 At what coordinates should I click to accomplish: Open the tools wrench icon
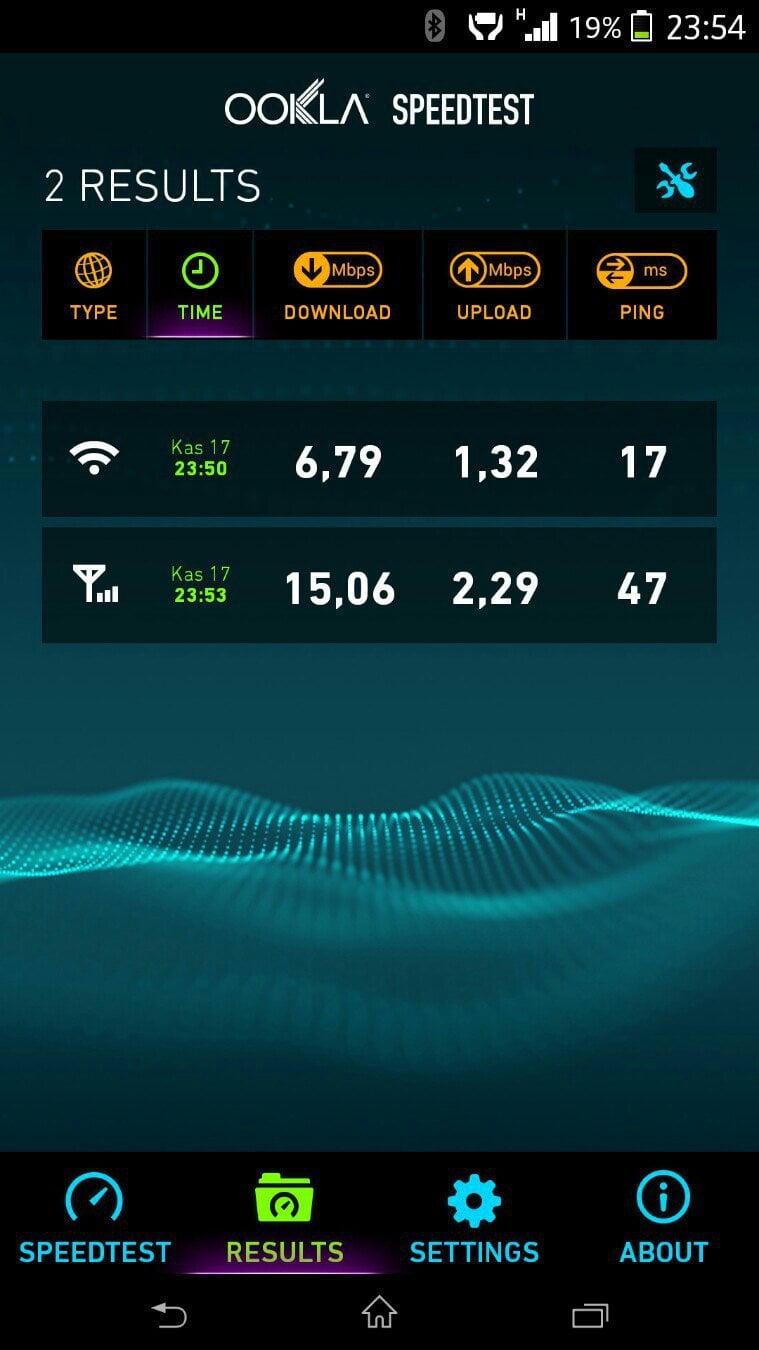click(x=676, y=181)
